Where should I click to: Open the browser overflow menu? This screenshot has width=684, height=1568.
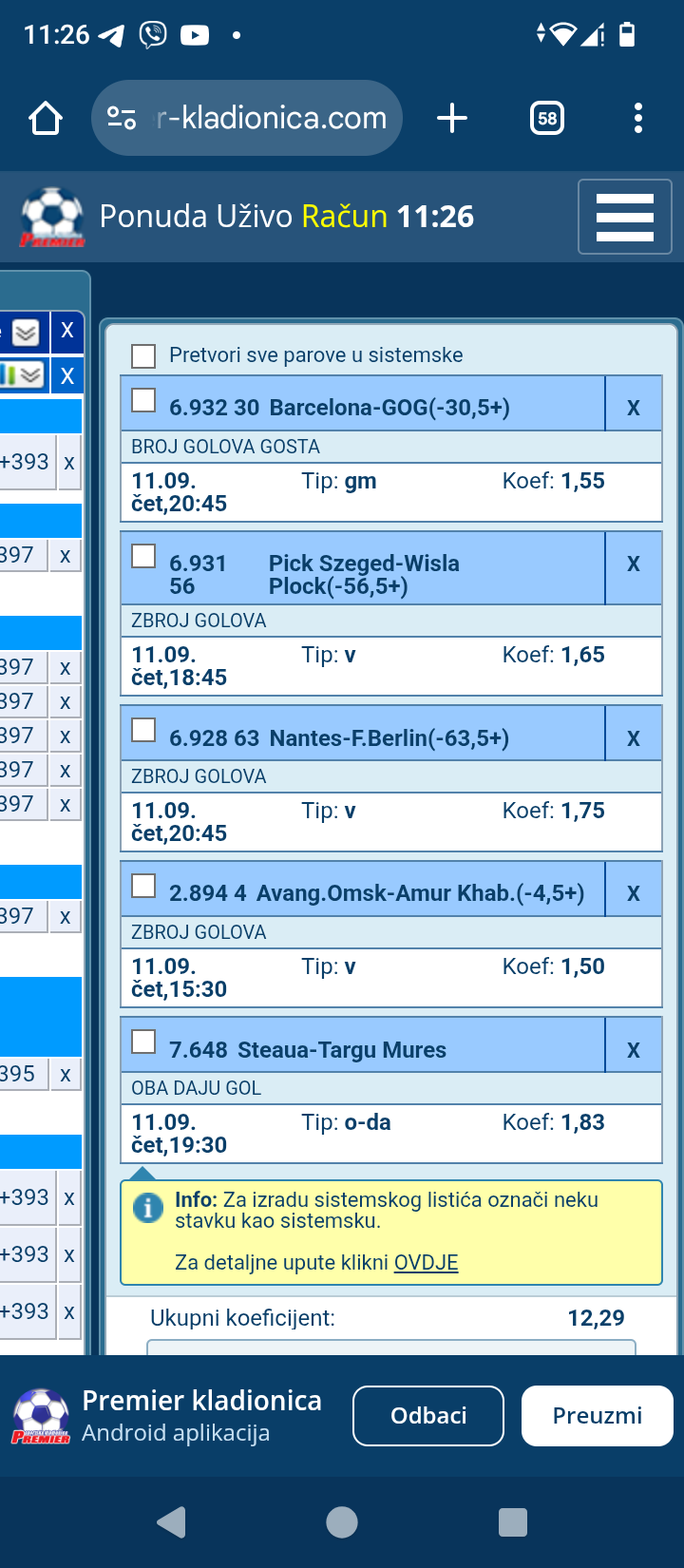coord(638,118)
